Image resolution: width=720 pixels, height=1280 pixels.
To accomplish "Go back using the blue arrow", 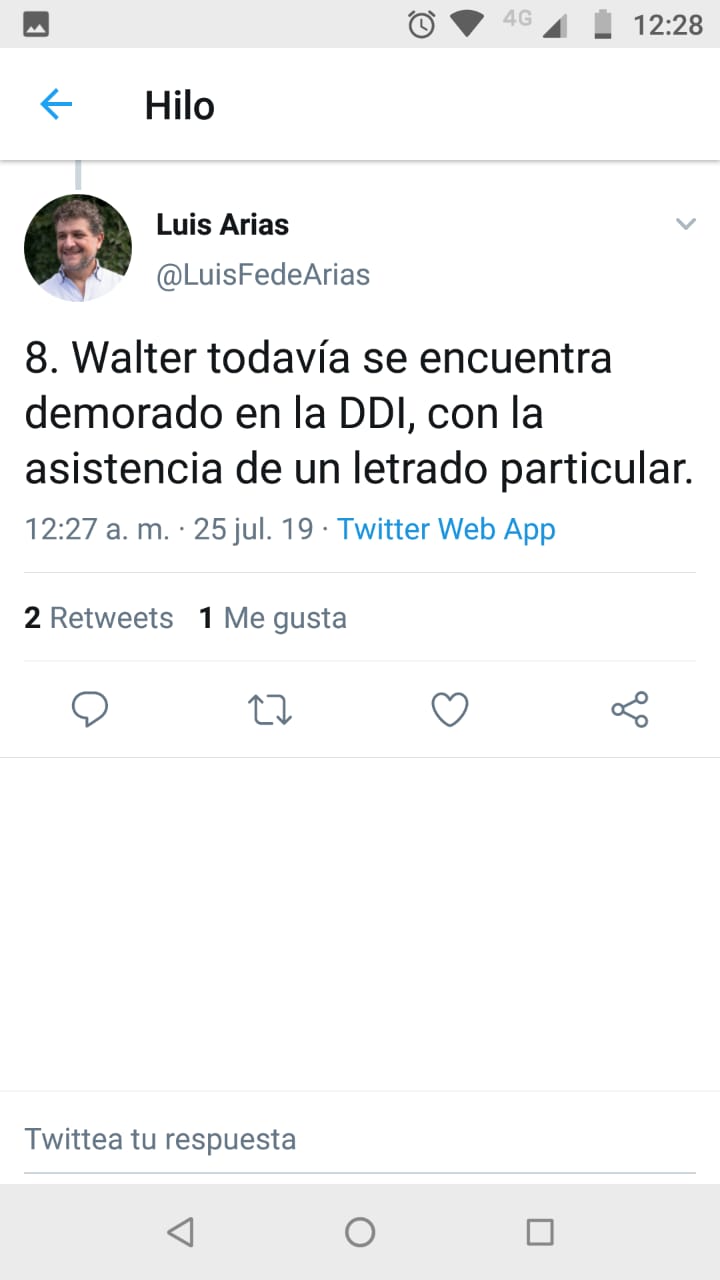I will point(56,104).
